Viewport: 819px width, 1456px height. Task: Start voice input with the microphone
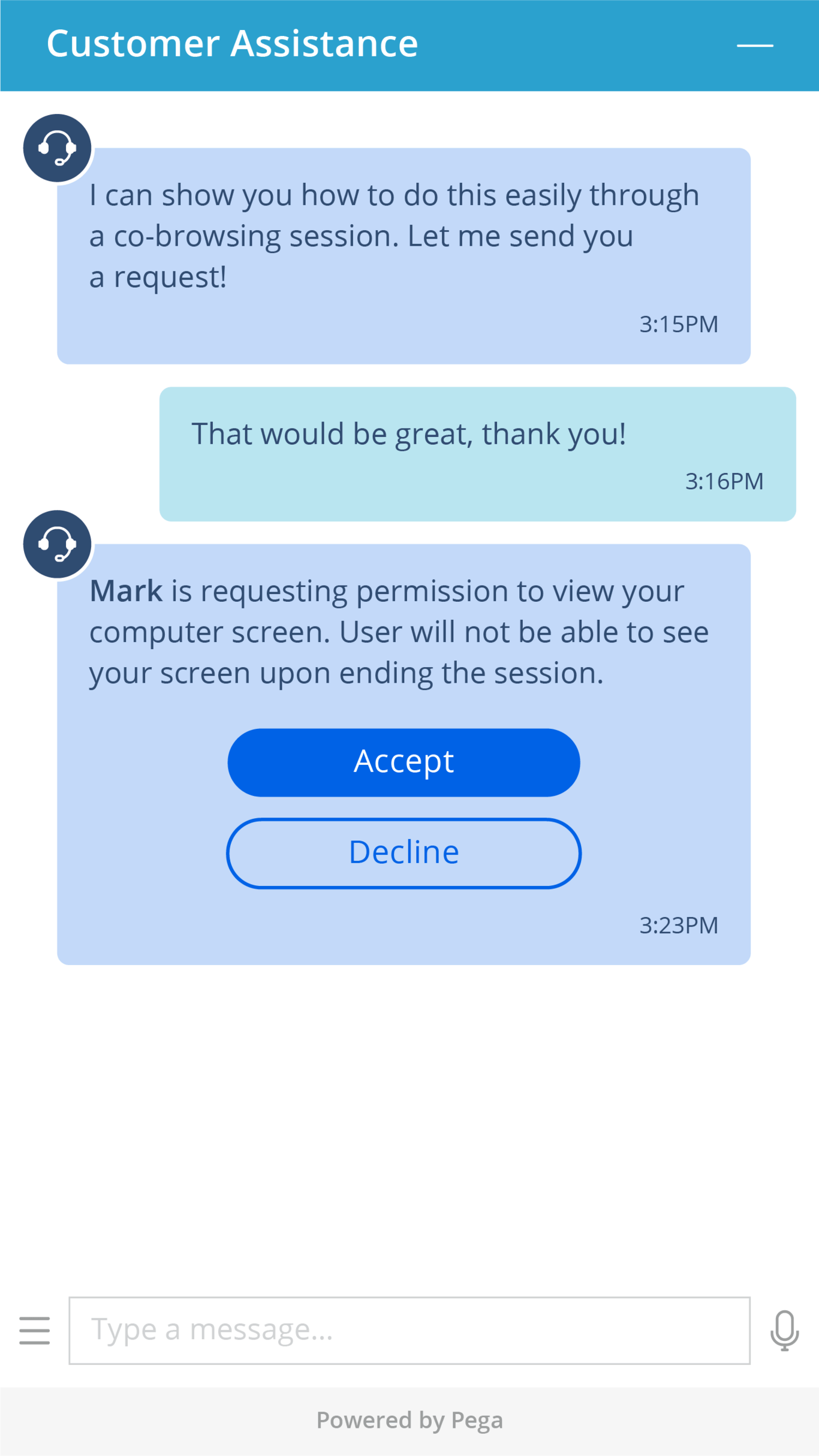coord(784,1330)
